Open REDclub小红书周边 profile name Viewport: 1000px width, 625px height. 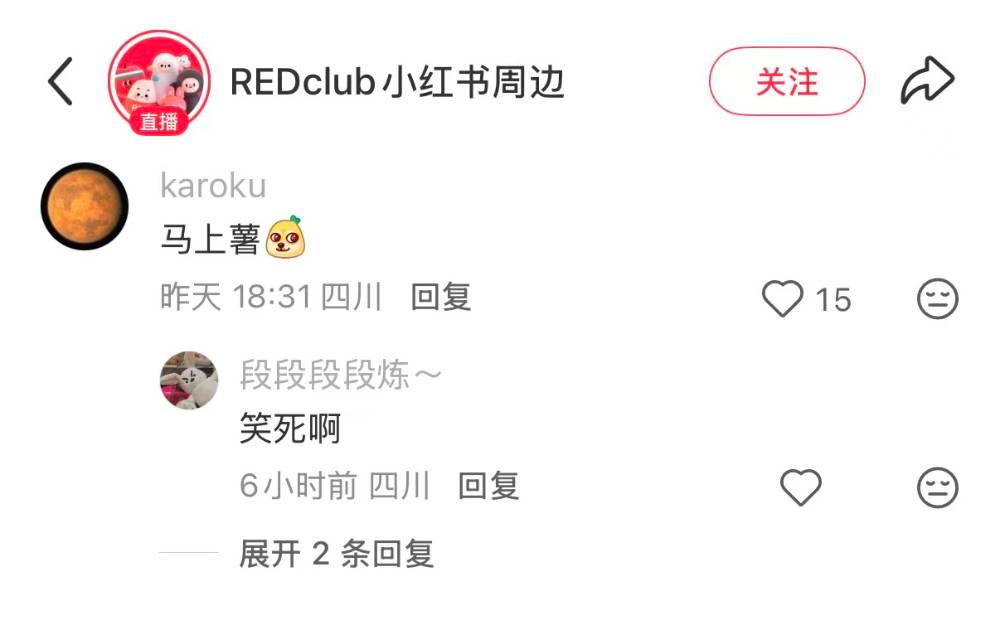tap(397, 82)
